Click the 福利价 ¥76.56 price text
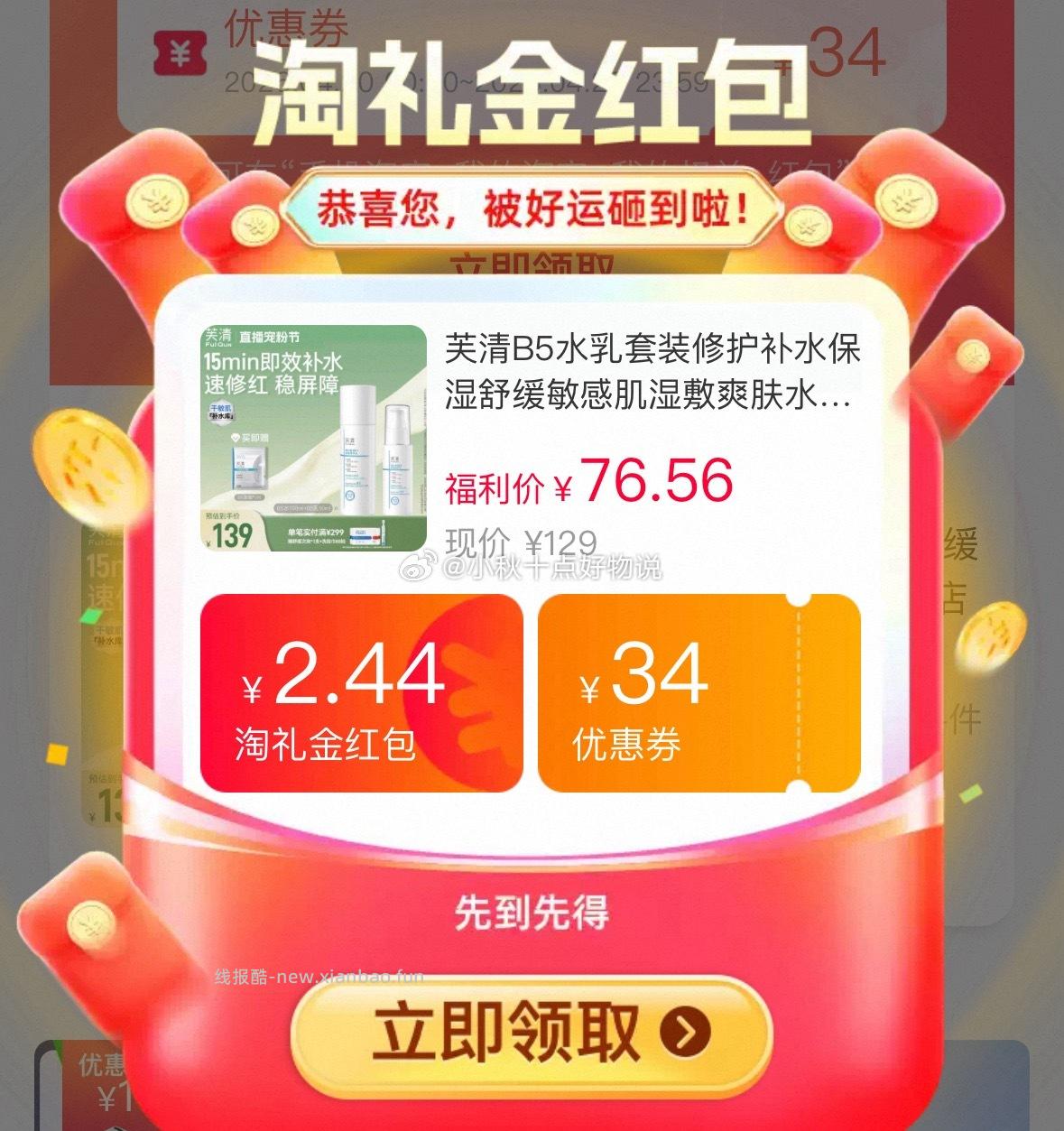The height and width of the screenshot is (1131, 1064). click(588, 481)
